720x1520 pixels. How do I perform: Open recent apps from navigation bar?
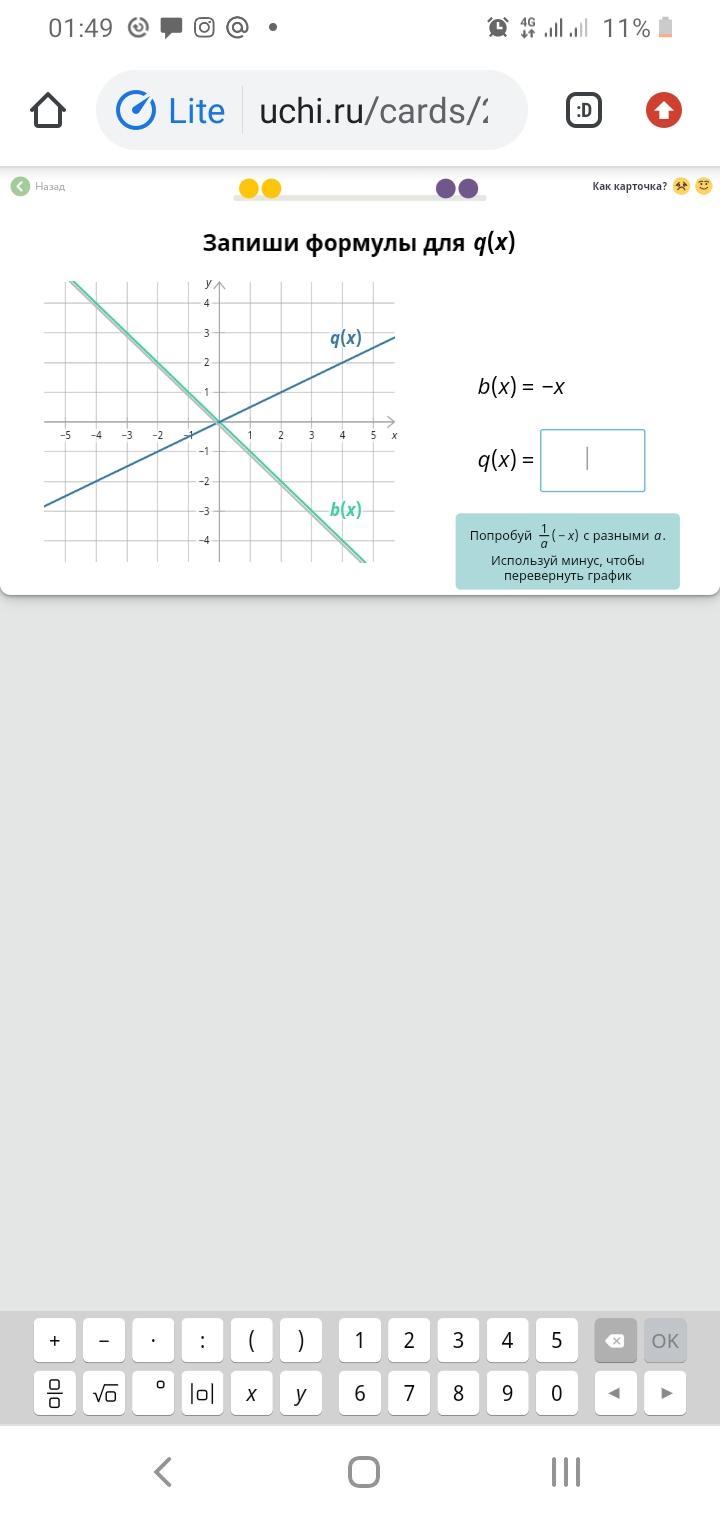(565, 1471)
